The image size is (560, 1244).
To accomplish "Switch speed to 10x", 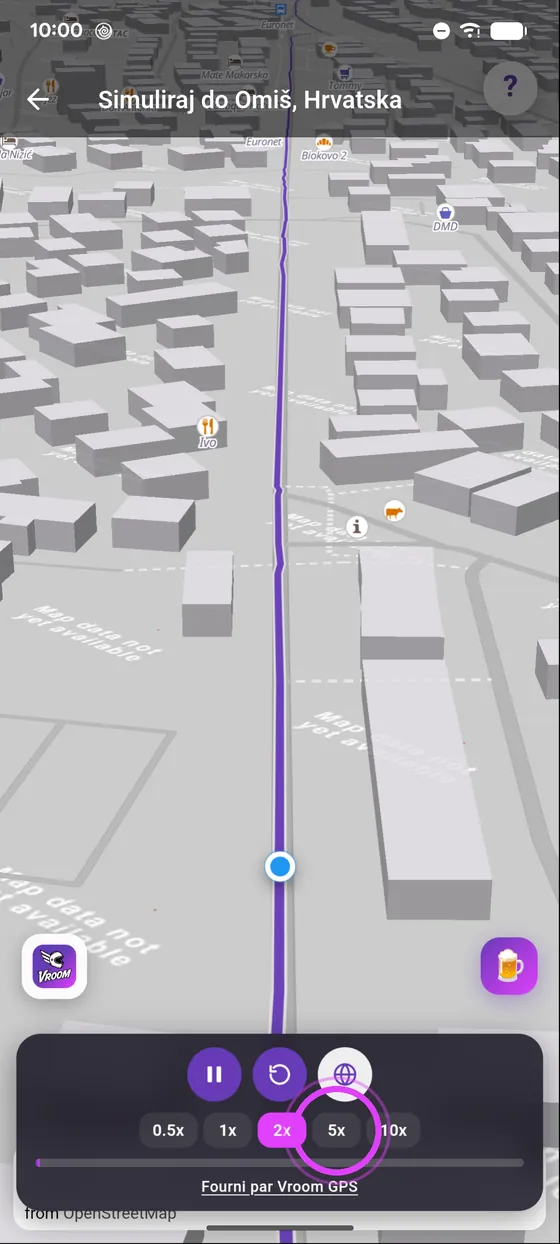I will [393, 1130].
